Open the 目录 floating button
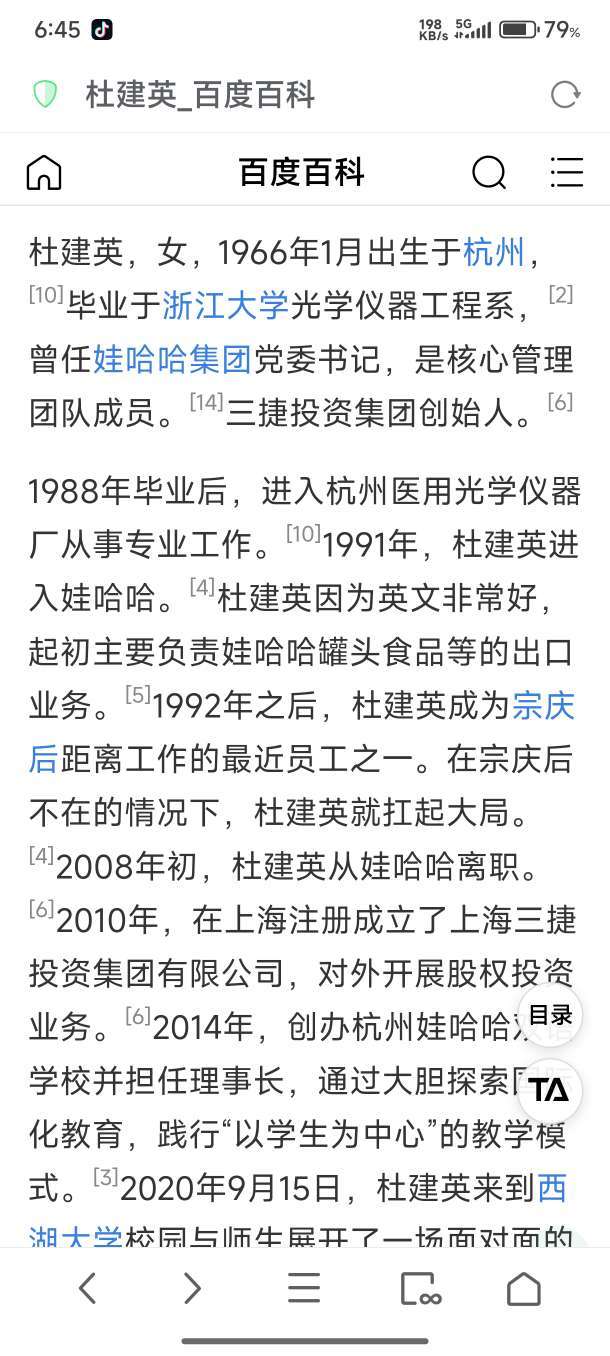Image resolution: width=610 pixels, height=1356 pixels. pyautogui.click(x=550, y=1015)
